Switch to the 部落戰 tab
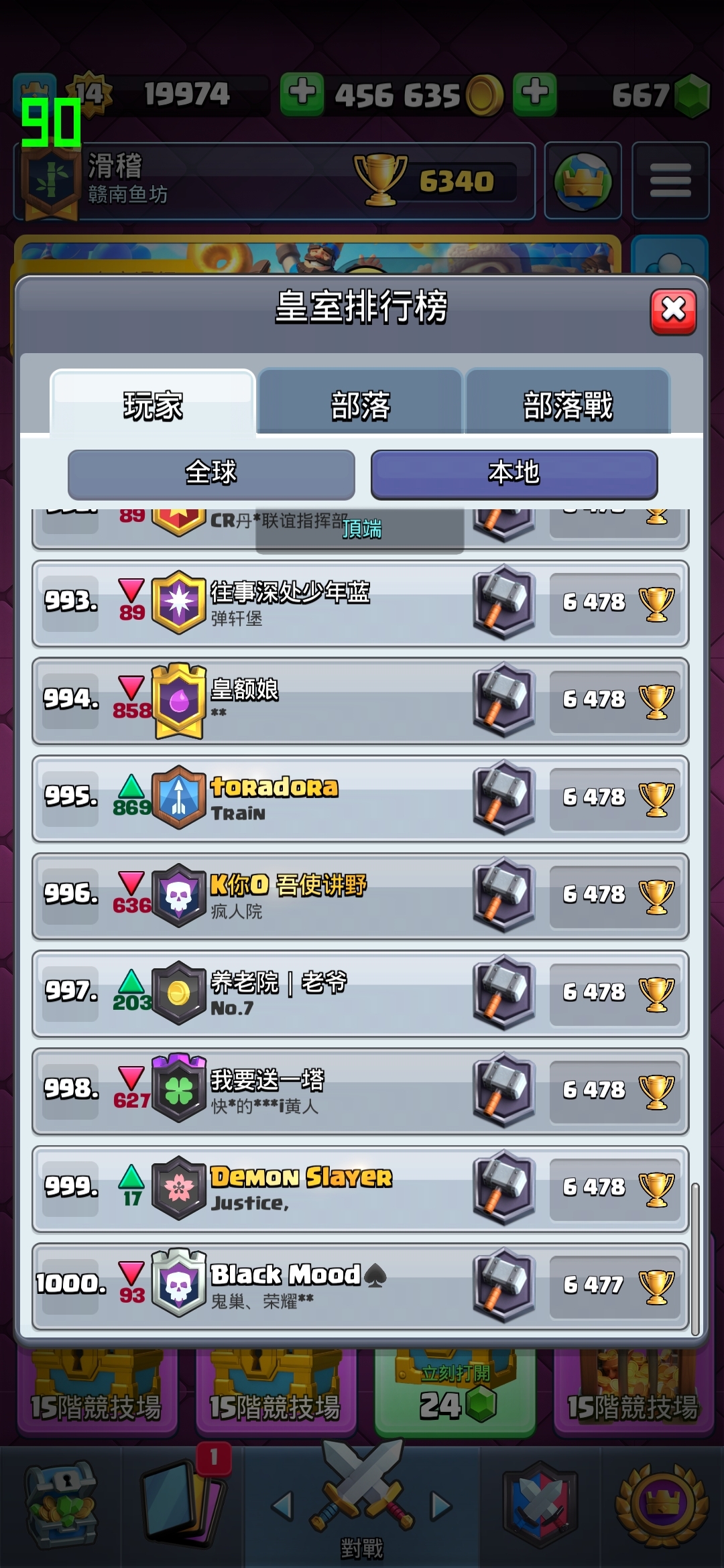The height and width of the screenshot is (1568, 724). 568,405
